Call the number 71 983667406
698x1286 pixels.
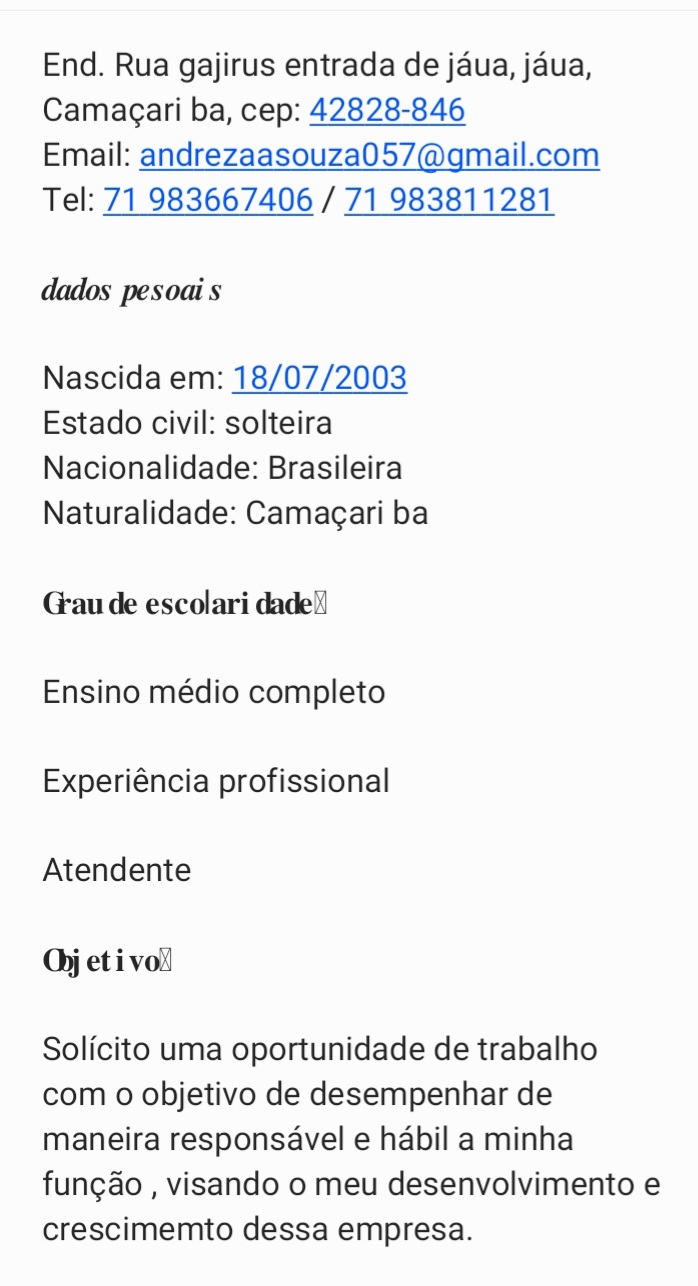click(x=208, y=201)
